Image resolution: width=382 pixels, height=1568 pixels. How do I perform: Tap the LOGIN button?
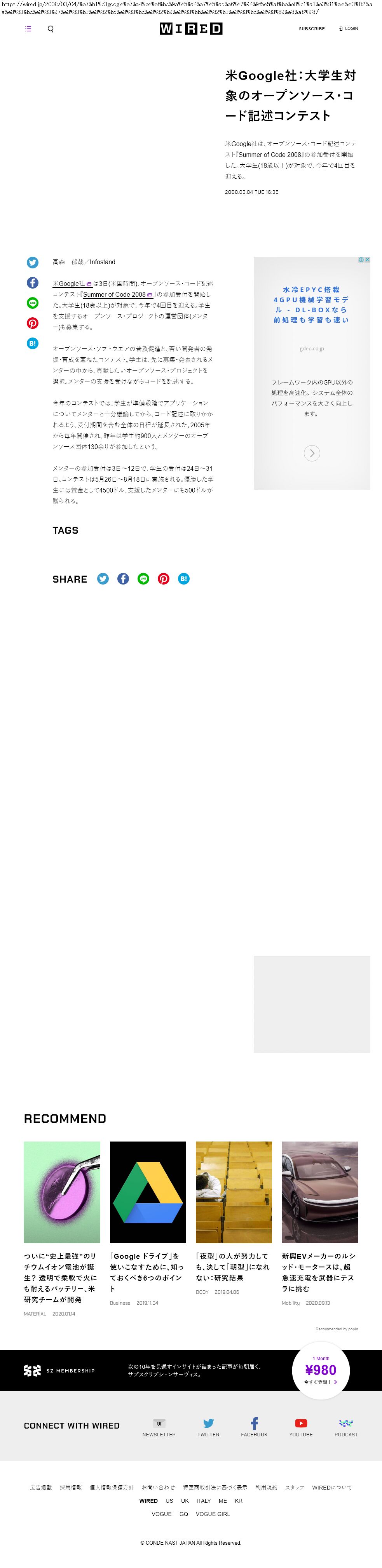pyautogui.click(x=349, y=29)
